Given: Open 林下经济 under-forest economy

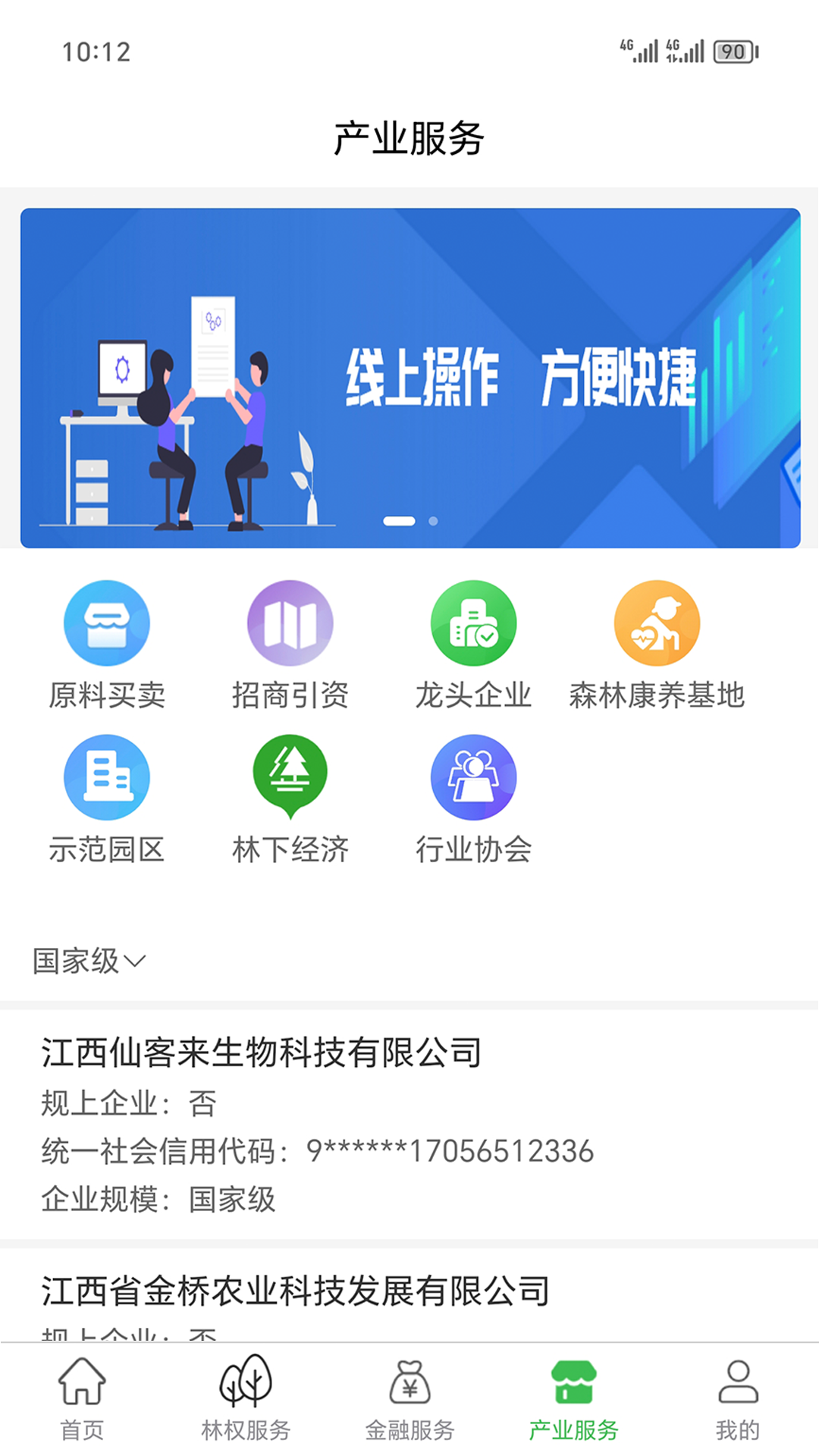Looking at the screenshot, I should pos(290,799).
